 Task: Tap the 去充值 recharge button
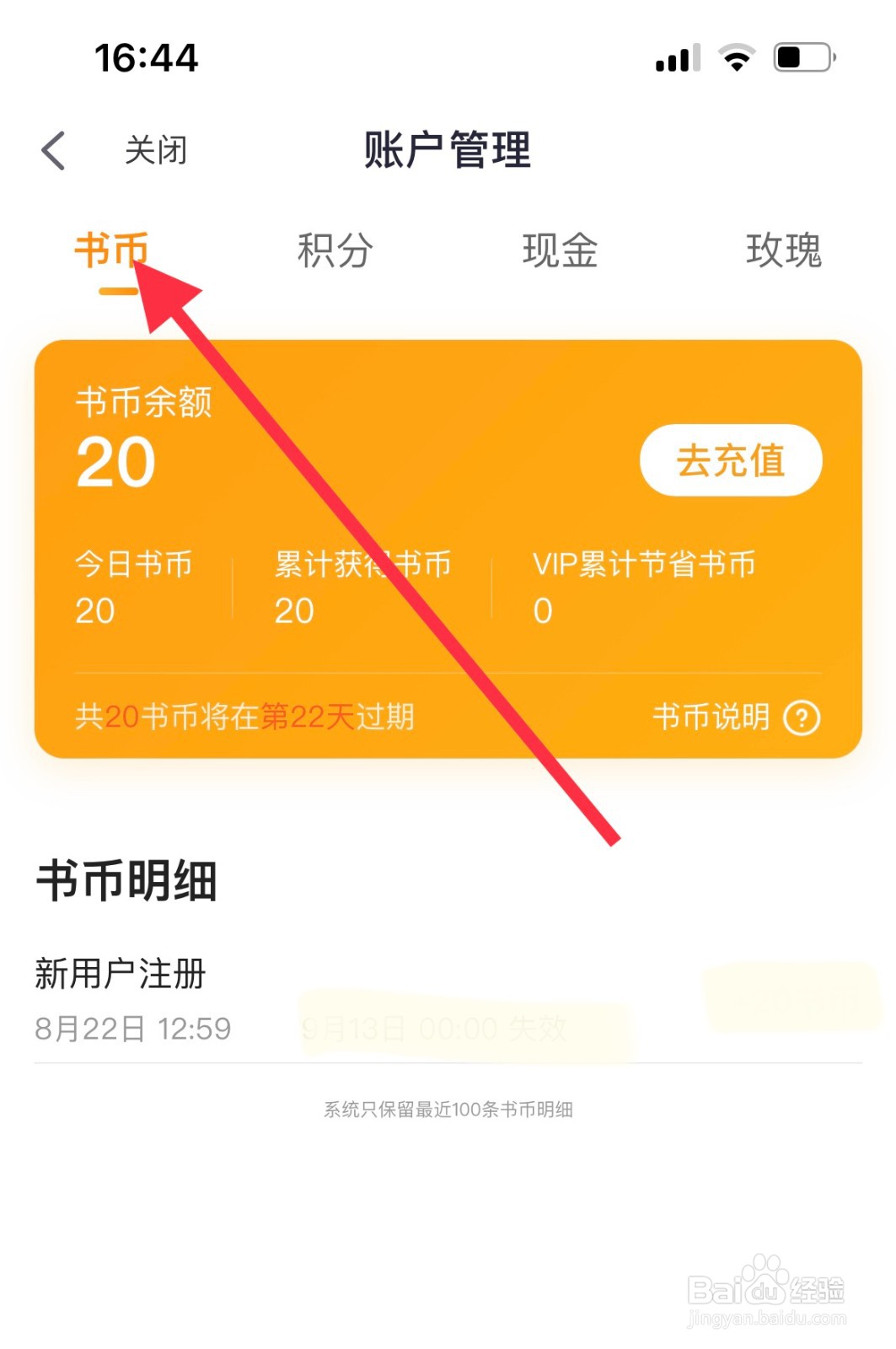(x=730, y=460)
